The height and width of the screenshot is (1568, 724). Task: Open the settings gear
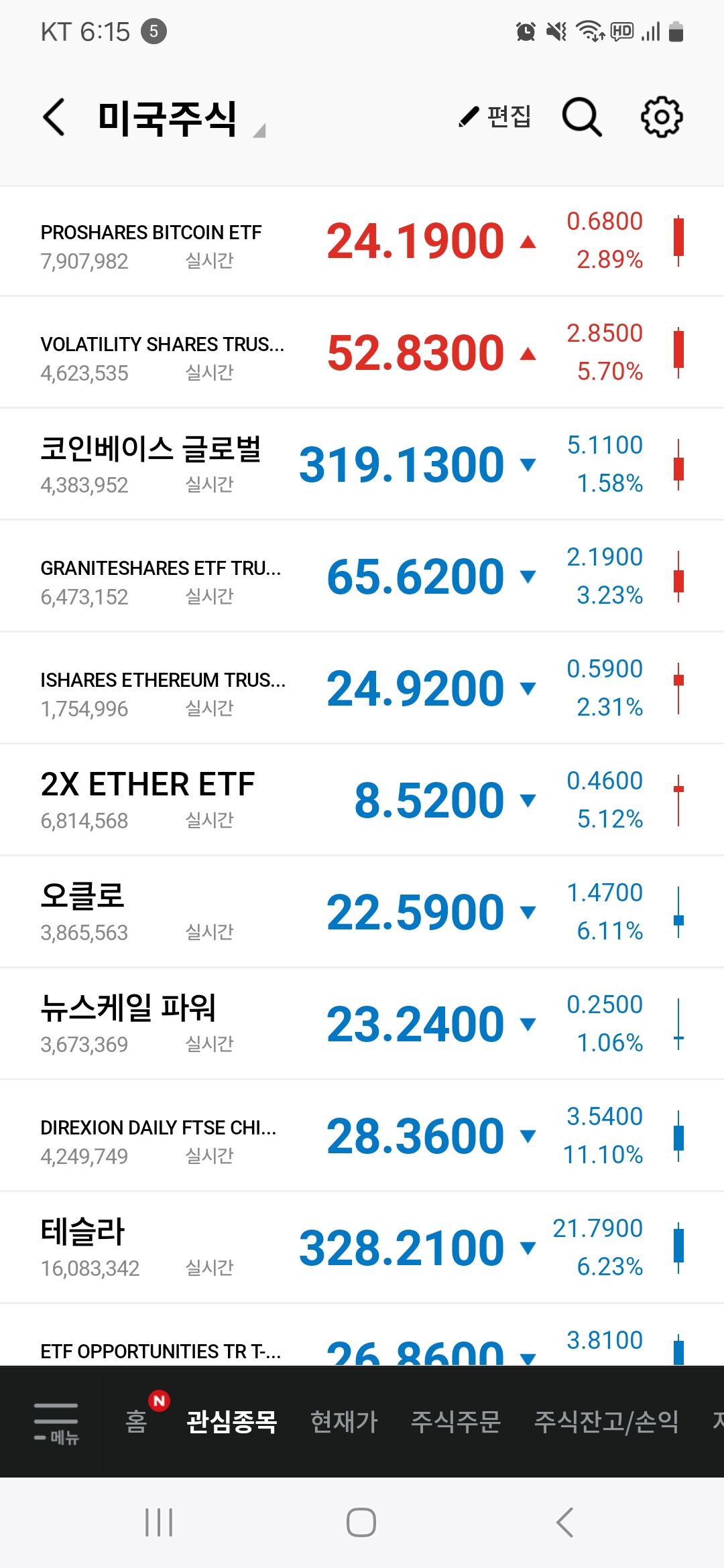(x=662, y=117)
